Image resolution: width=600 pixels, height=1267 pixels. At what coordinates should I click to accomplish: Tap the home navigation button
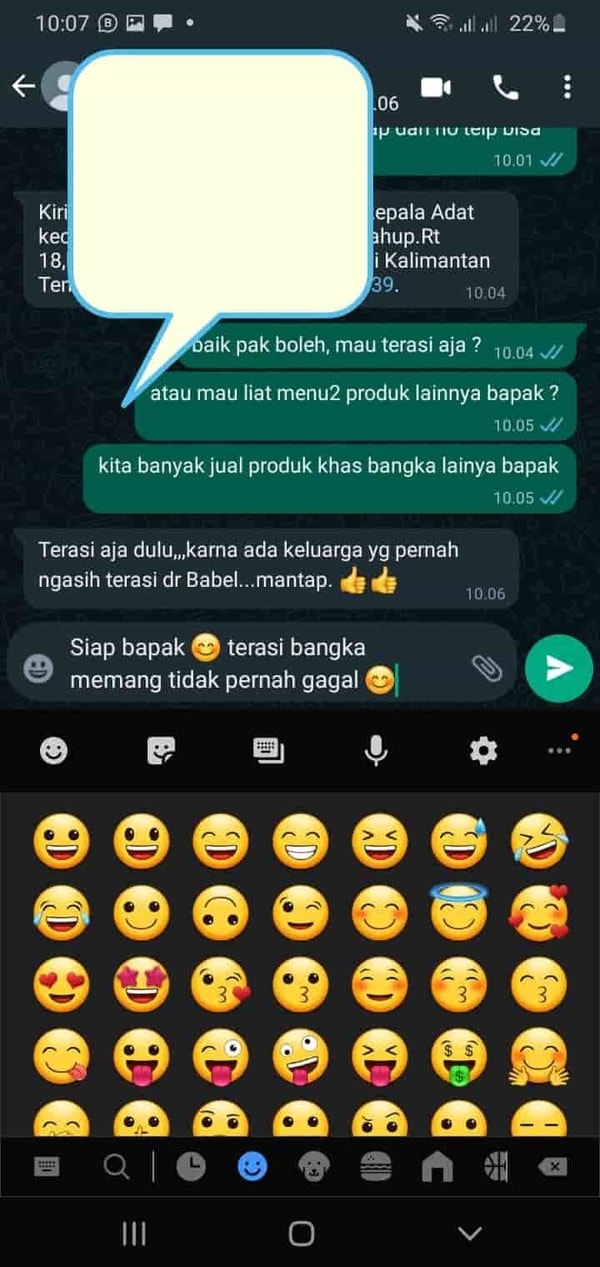pos(301,1233)
